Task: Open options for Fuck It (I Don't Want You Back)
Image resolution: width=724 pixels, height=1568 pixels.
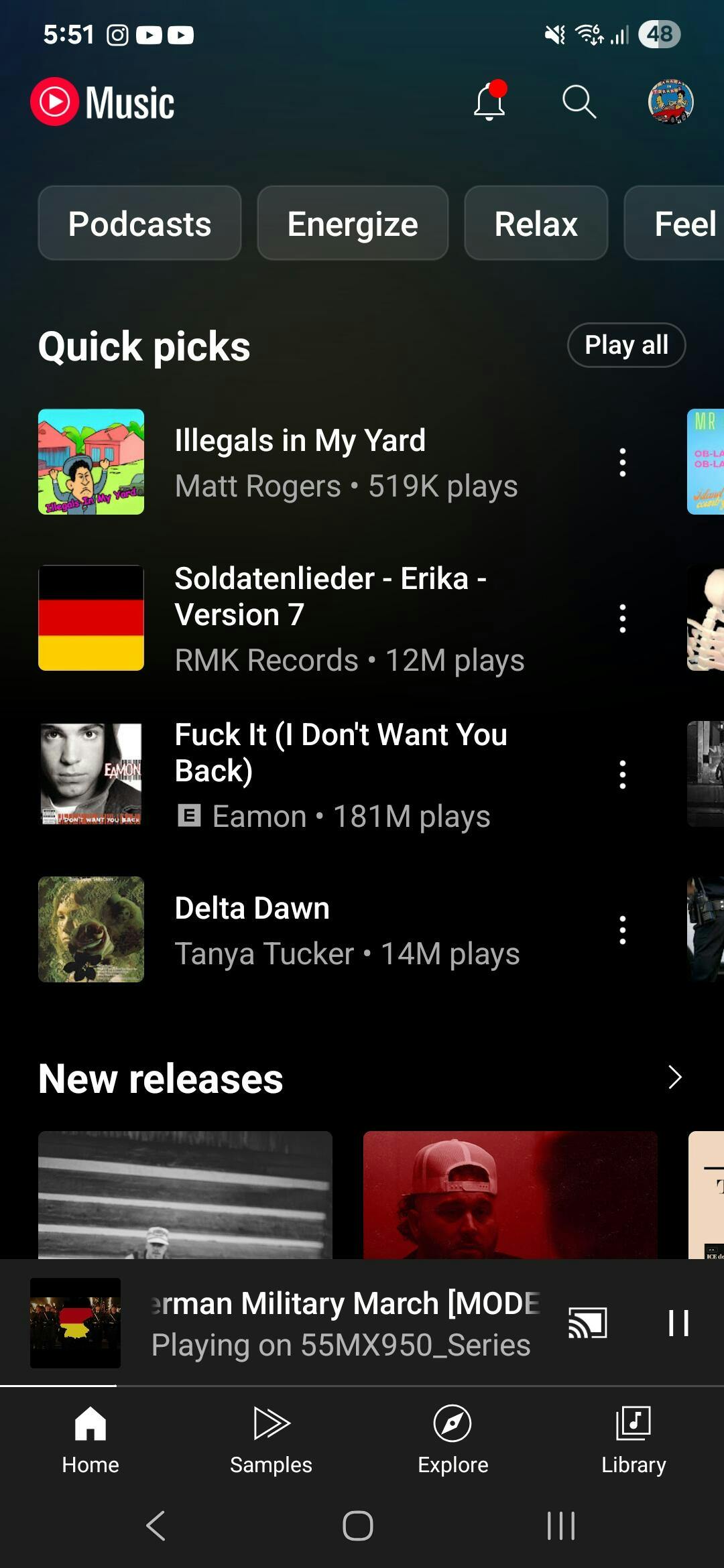Action: 623,774
